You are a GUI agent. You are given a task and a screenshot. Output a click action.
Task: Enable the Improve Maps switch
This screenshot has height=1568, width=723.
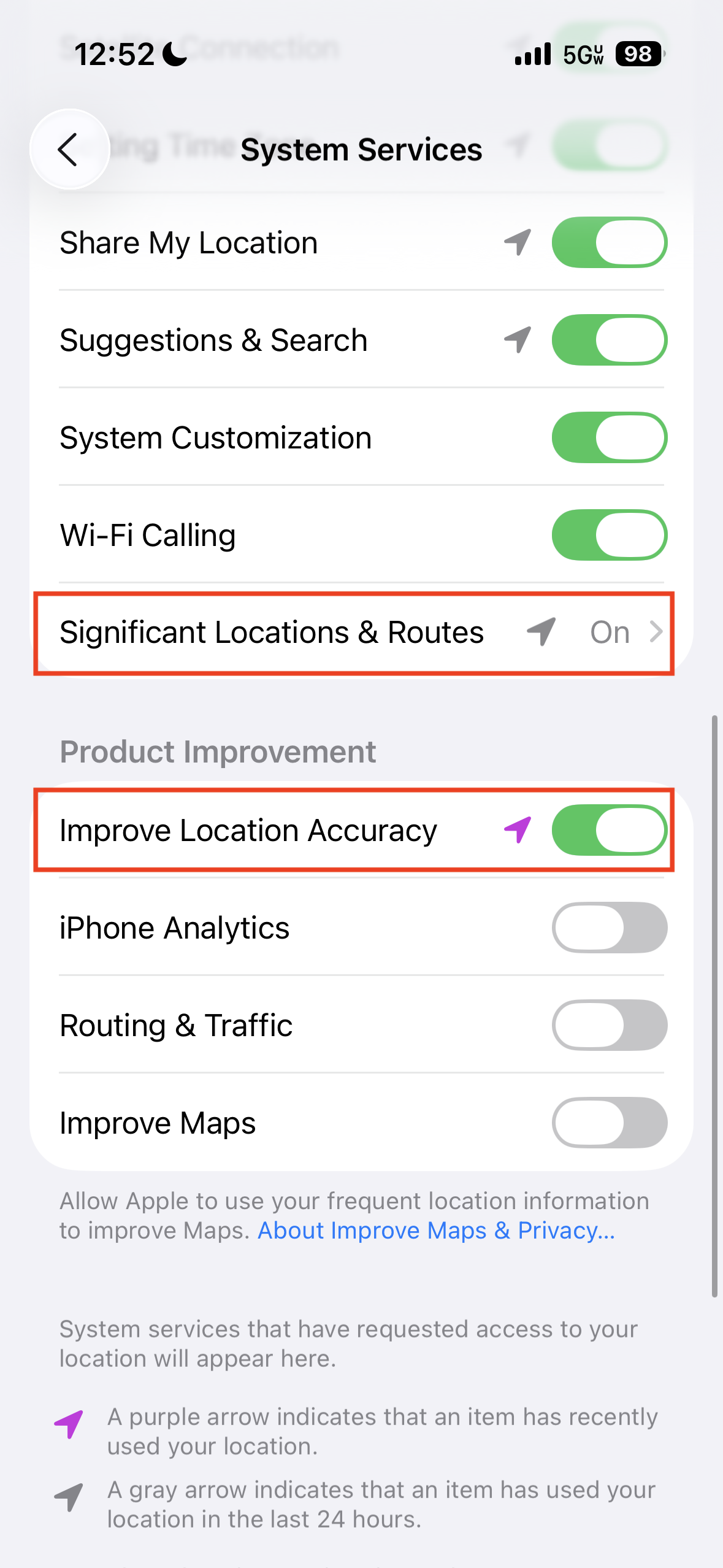pyautogui.click(x=609, y=1123)
